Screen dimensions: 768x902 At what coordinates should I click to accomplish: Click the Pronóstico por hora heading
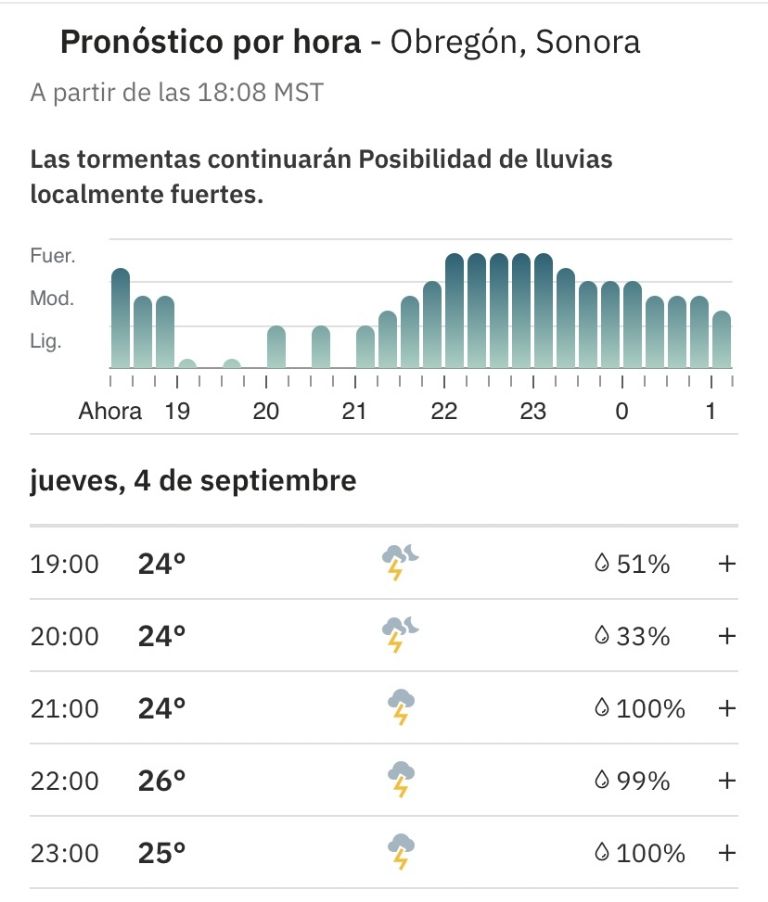point(211,43)
